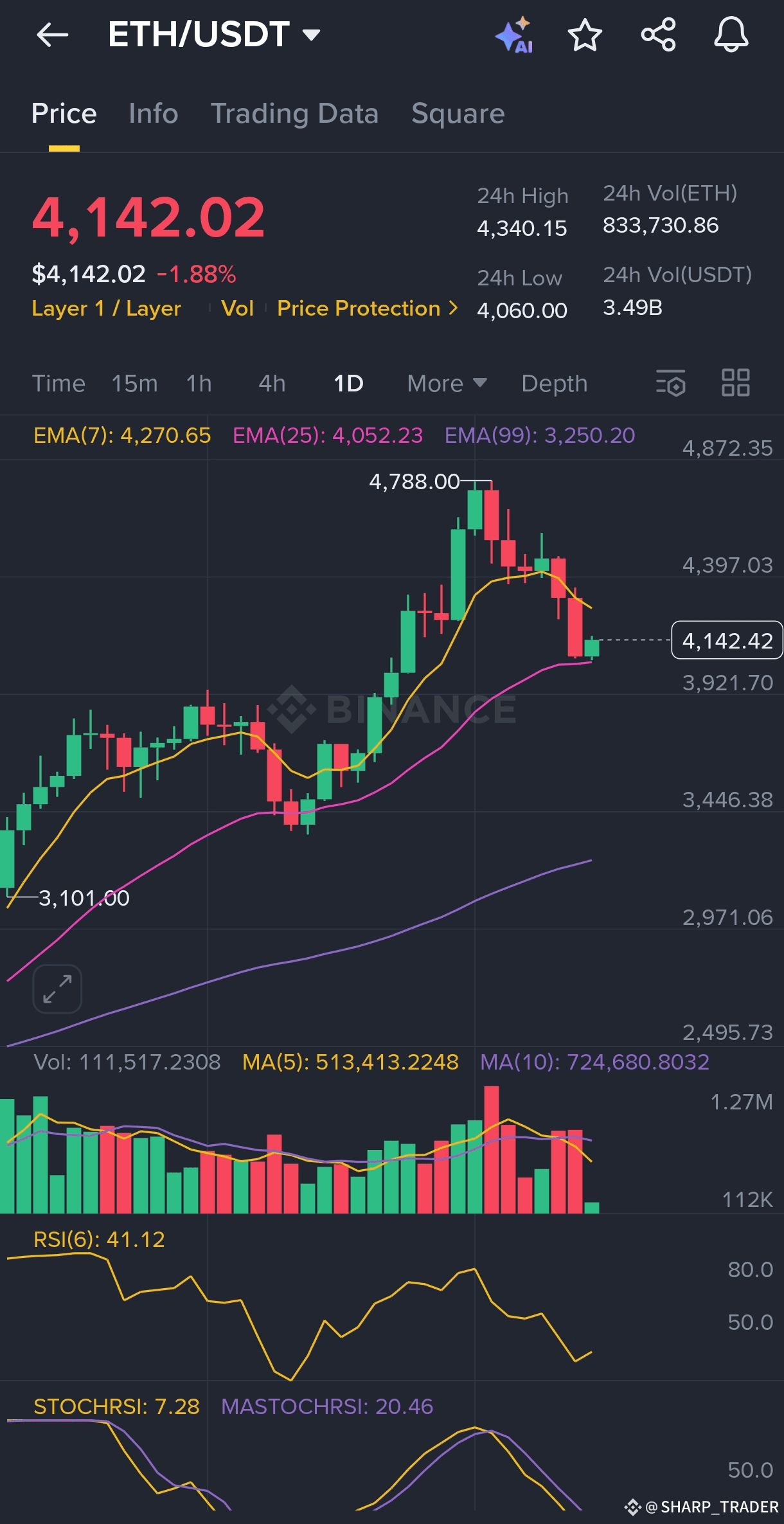The image size is (784, 1524).
Task: Share this ETH/USDT chart
Action: (x=659, y=35)
